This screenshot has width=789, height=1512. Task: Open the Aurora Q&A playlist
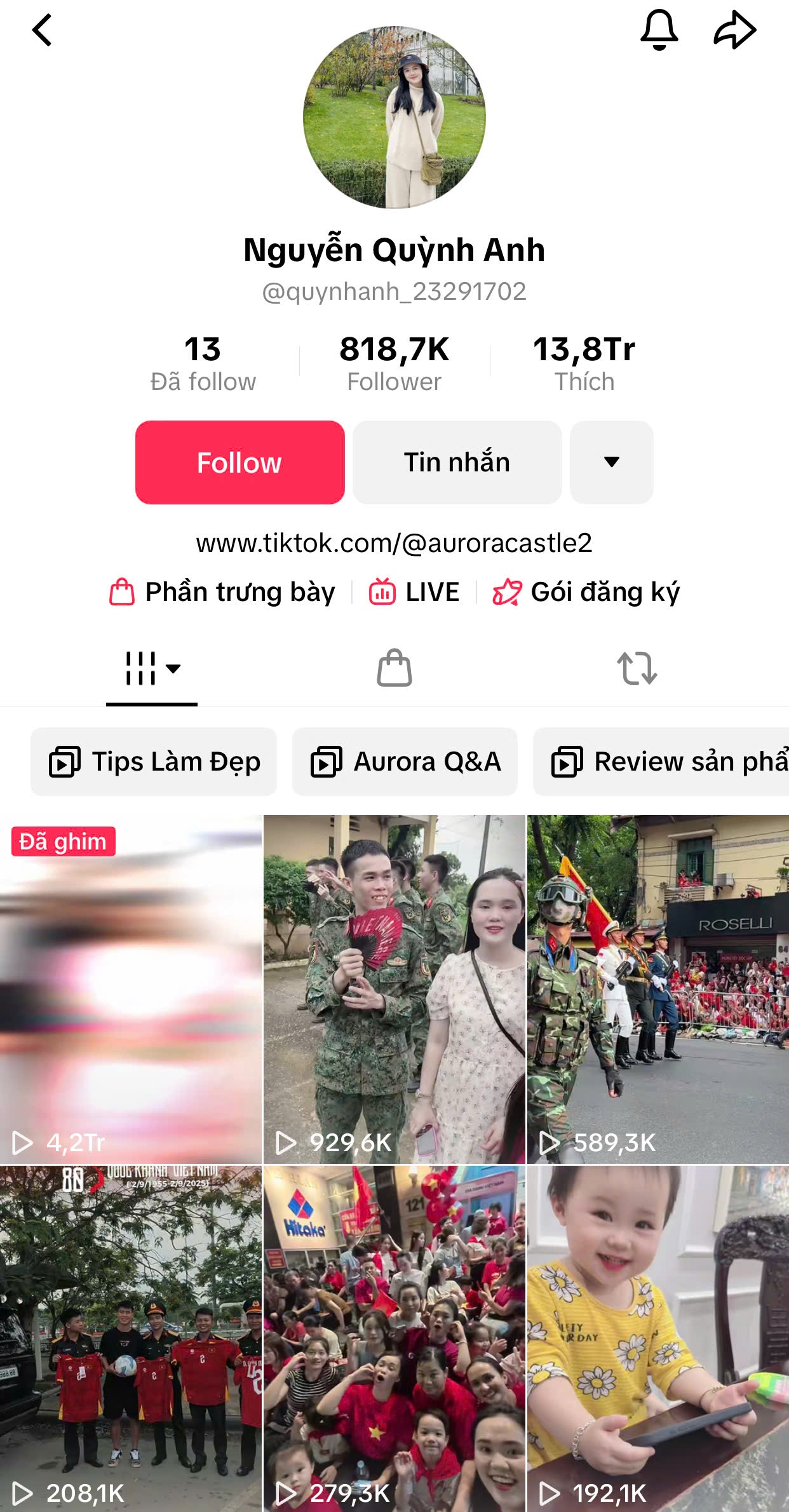(x=405, y=762)
